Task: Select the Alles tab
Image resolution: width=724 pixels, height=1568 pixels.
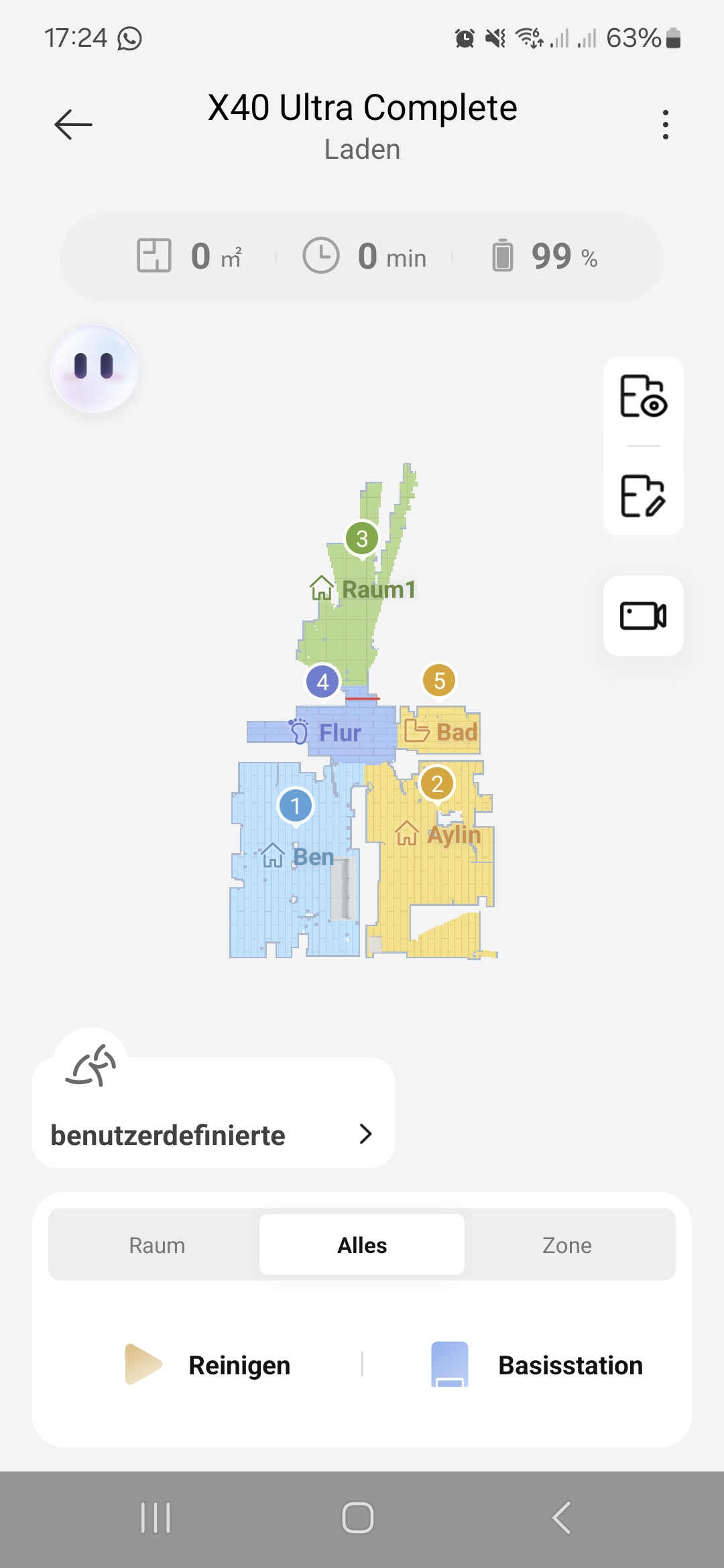Action: tap(362, 1245)
